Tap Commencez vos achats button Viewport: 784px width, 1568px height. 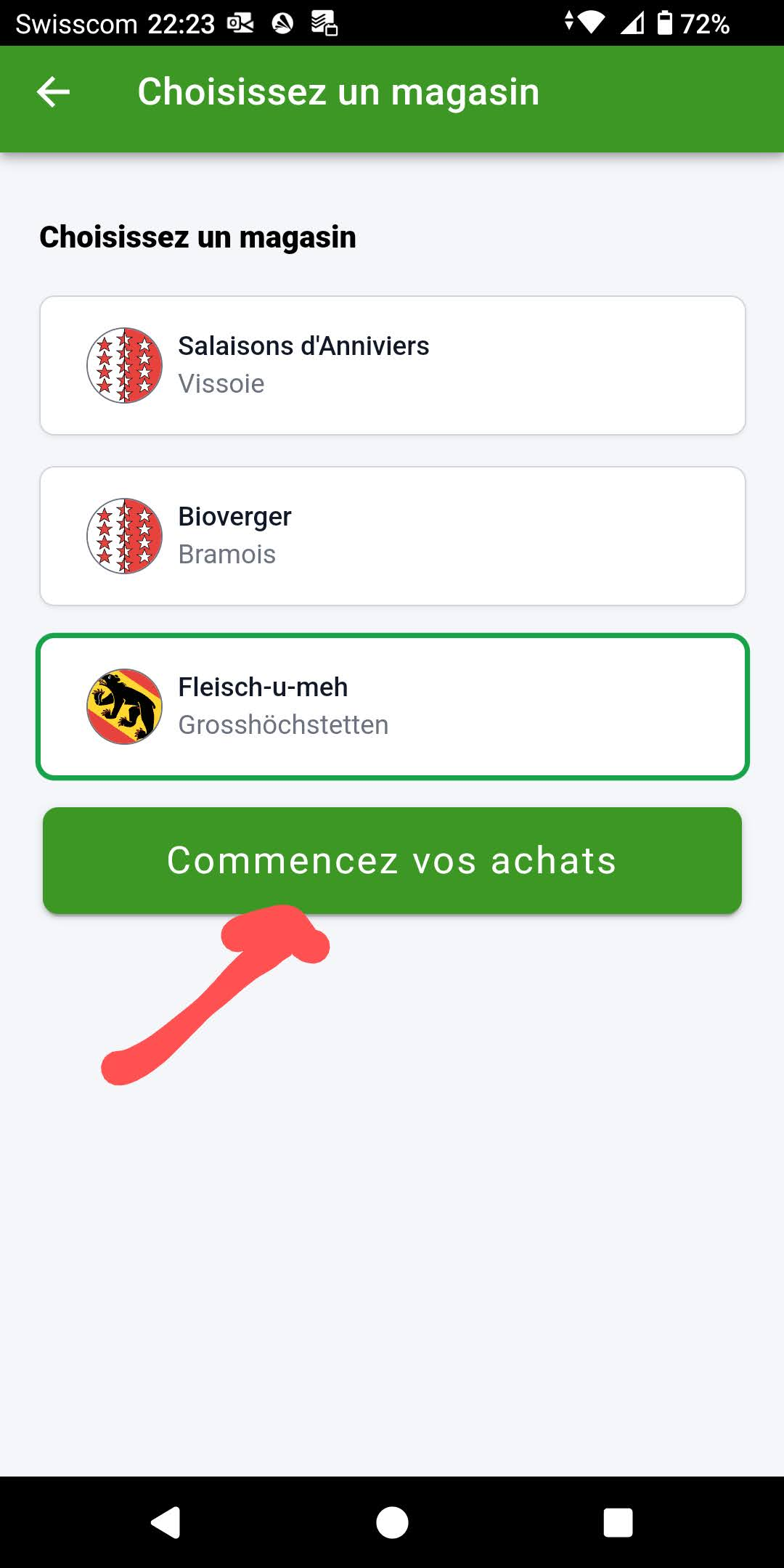[392, 860]
